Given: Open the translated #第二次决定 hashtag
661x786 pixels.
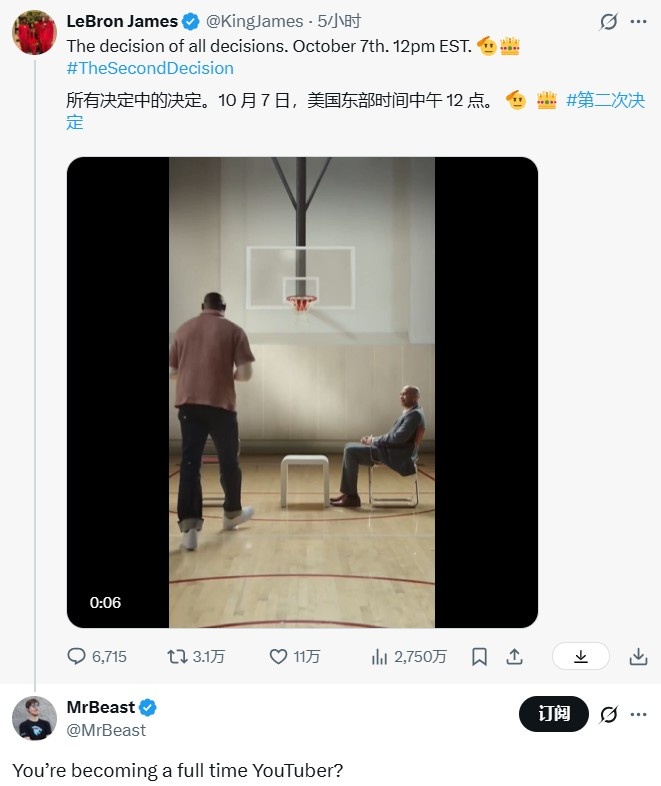Looking at the screenshot, I should coord(604,100).
